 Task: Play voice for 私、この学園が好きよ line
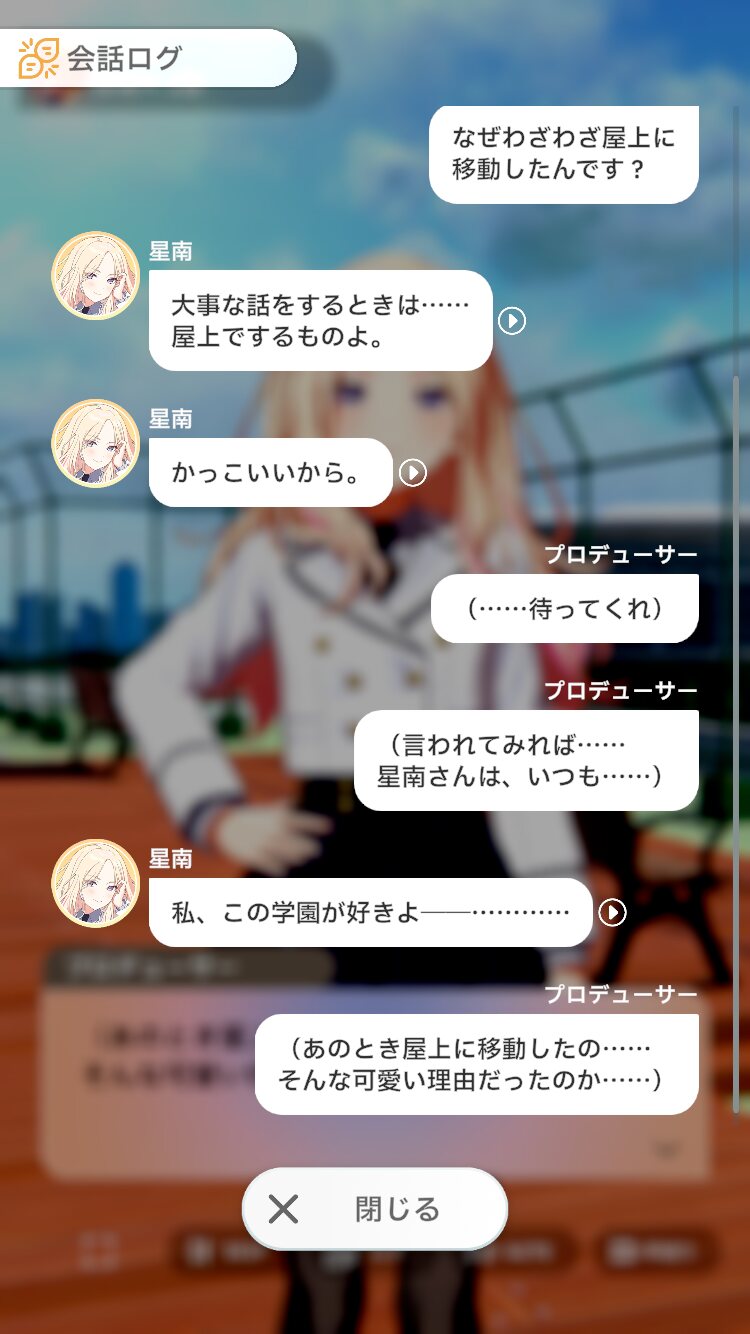pos(612,913)
